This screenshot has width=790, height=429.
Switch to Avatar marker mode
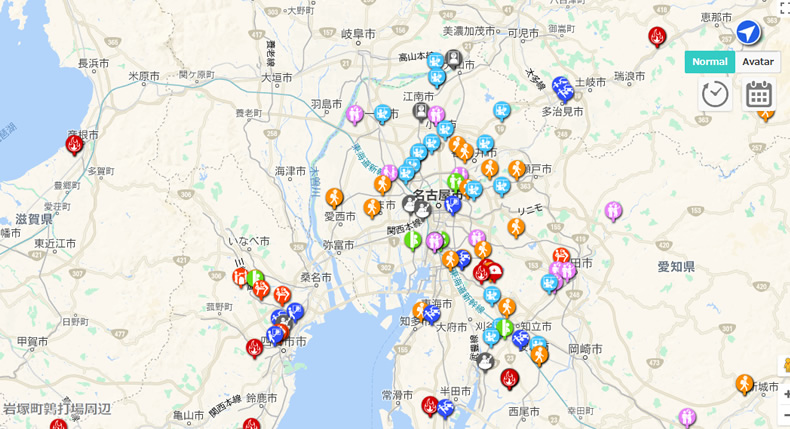(758, 62)
